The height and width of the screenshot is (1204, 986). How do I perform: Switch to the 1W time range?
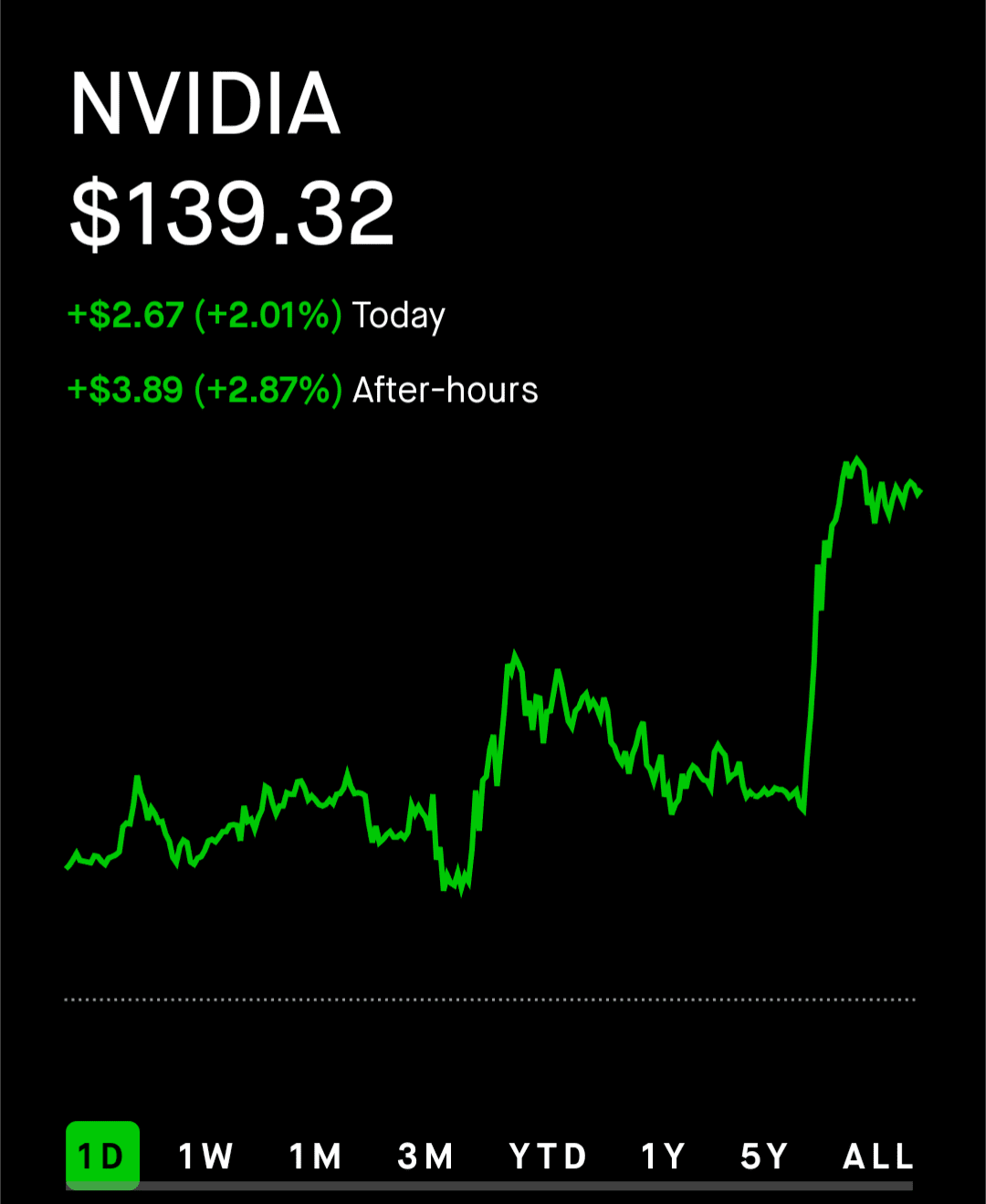click(x=205, y=1156)
